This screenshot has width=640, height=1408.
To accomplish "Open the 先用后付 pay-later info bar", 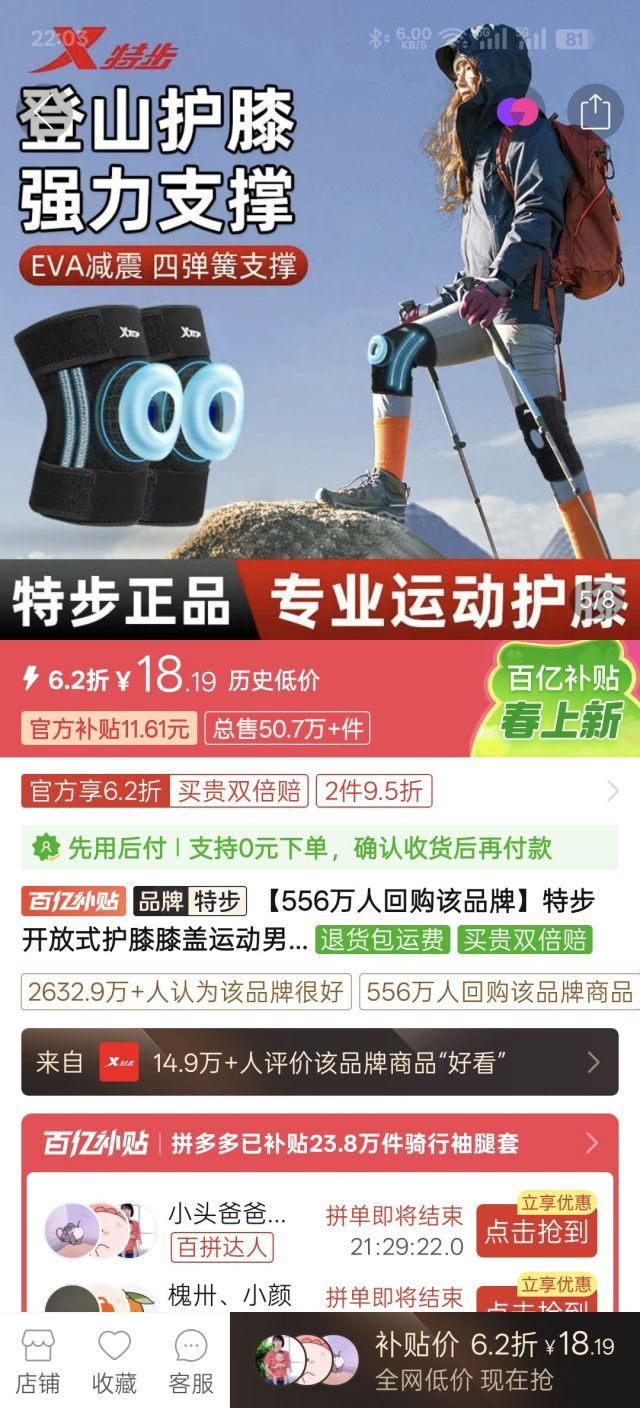I will tap(319, 848).
